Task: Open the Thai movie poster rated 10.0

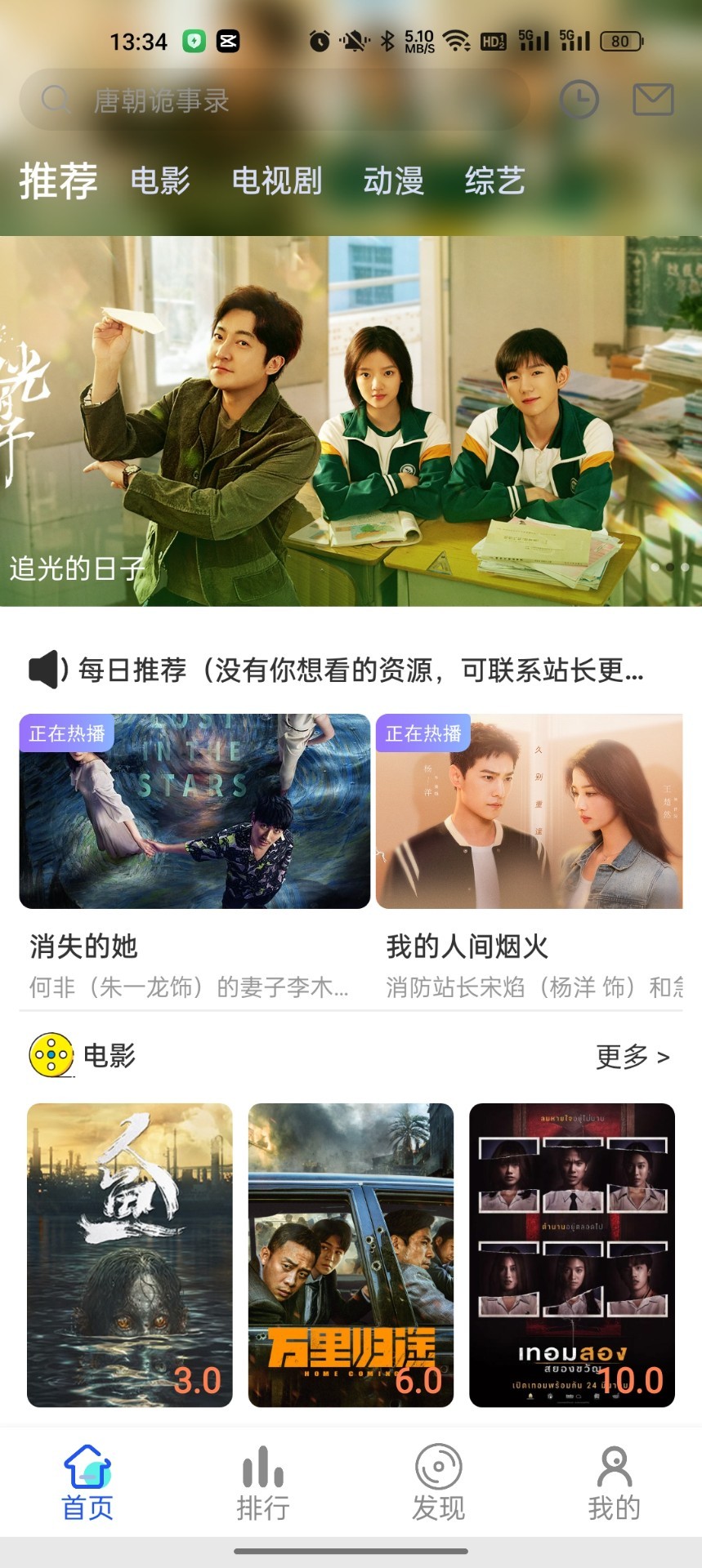Action: tap(571, 1254)
